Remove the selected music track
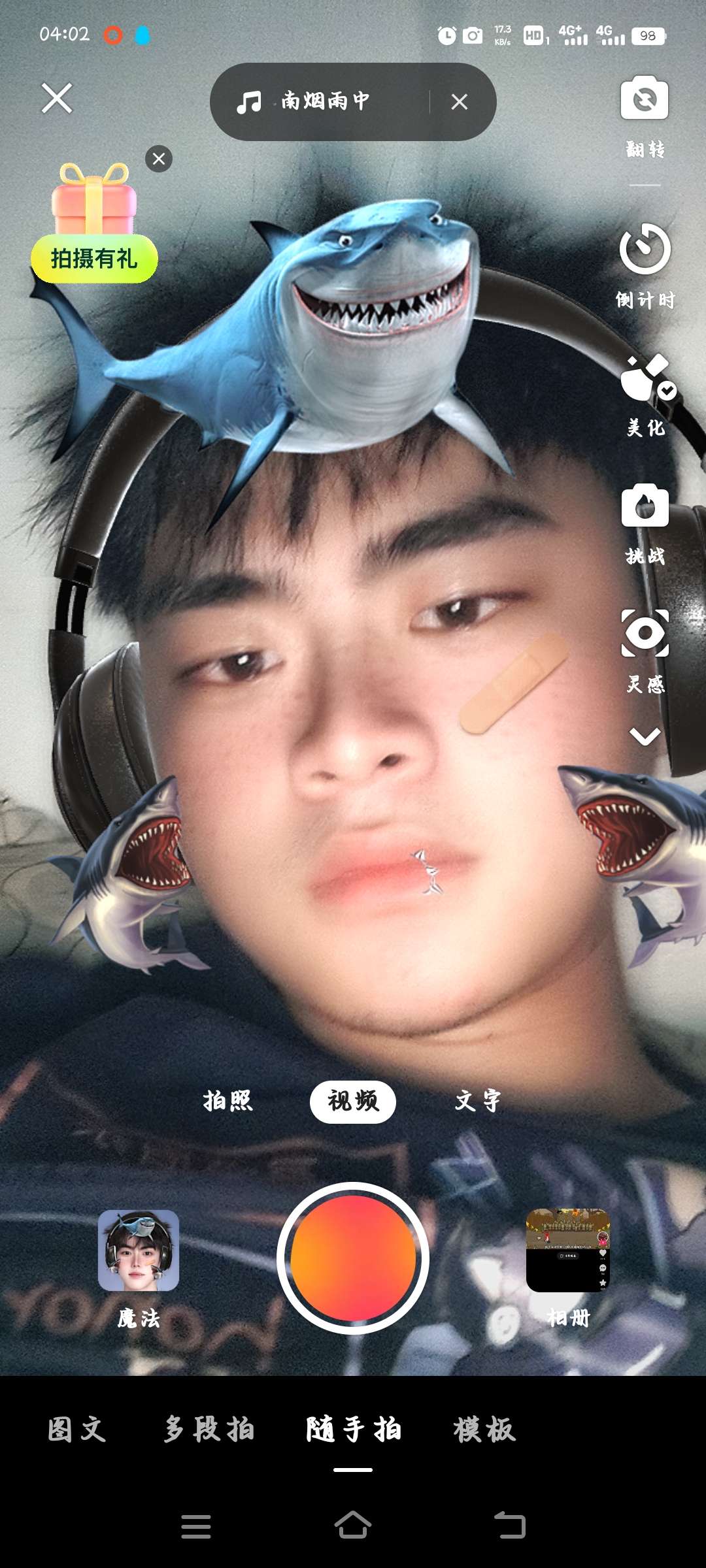Screen dimensions: 706x1568 click(x=460, y=102)
